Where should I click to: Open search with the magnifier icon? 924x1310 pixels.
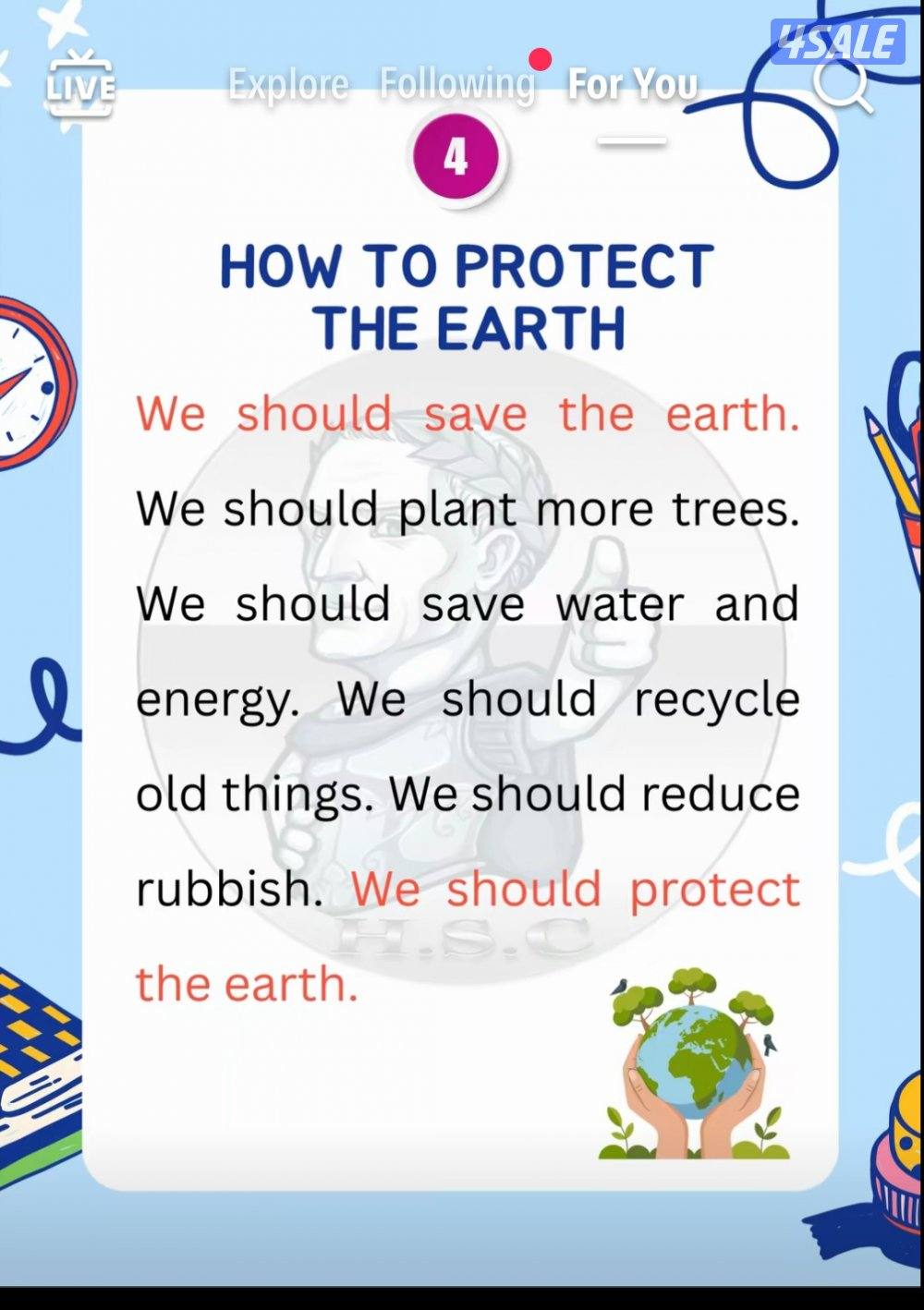coord(841,87)
